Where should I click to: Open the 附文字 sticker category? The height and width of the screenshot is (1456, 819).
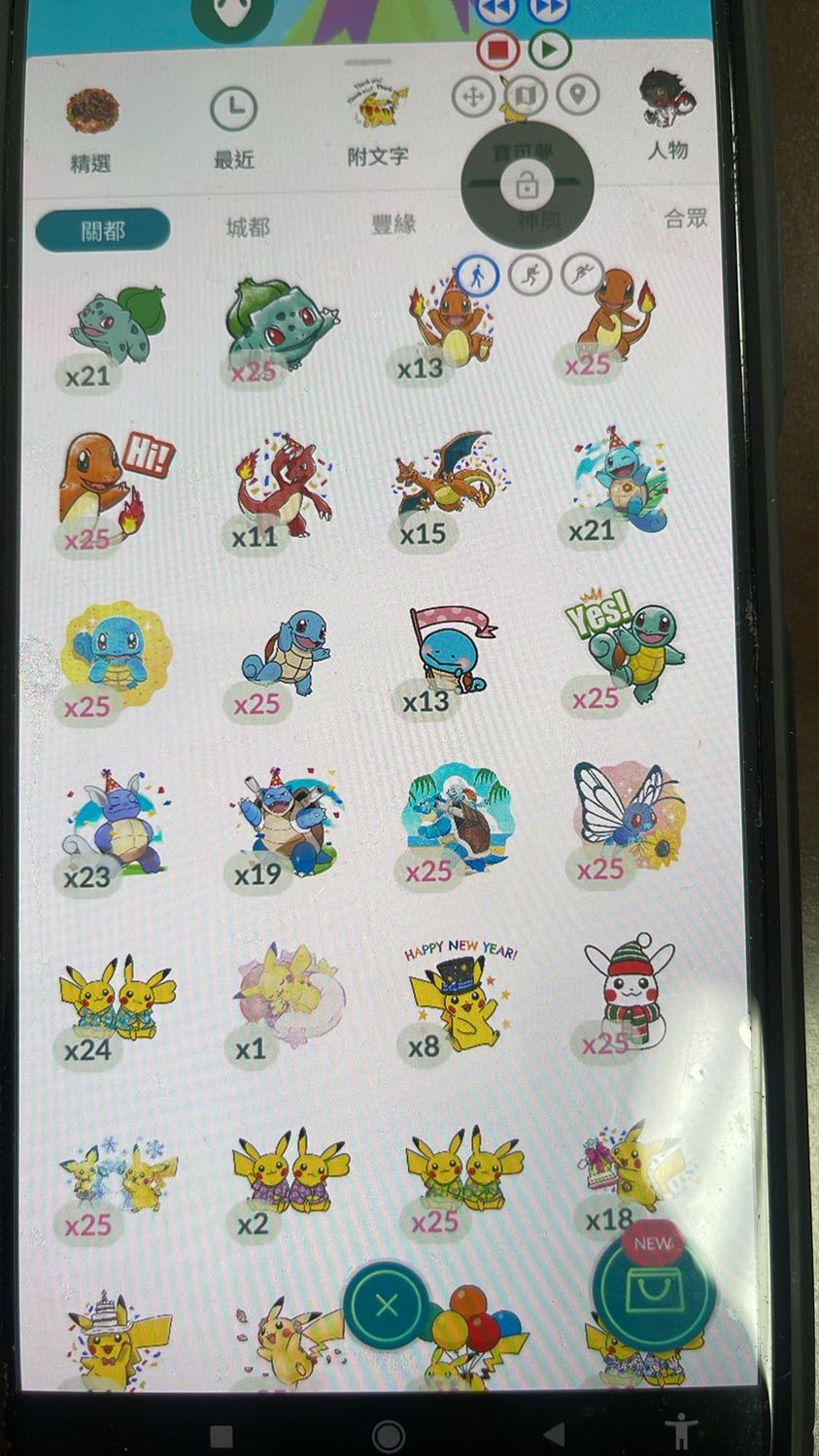[x=378, y=124]
